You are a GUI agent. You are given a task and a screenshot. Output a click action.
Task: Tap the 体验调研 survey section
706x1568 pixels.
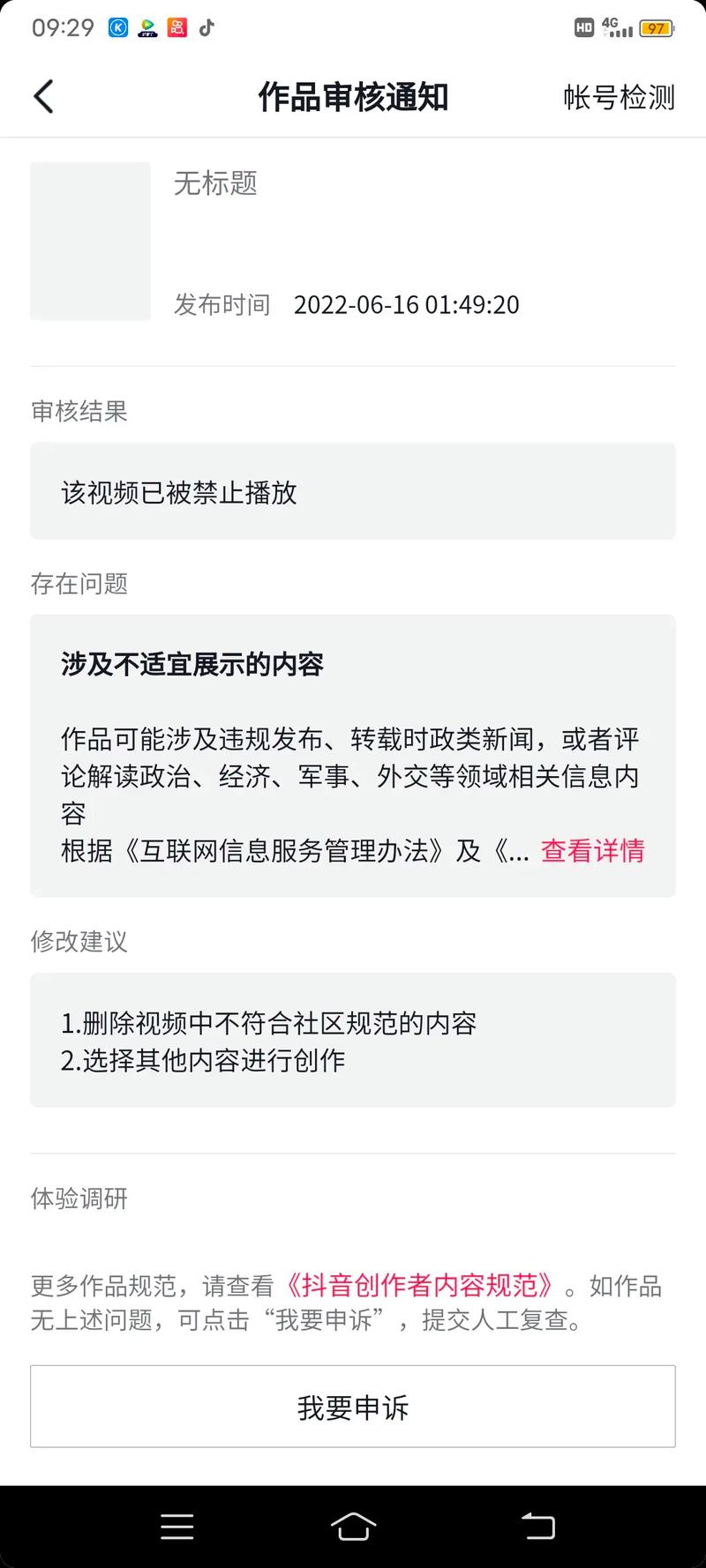click(79, 1198)
